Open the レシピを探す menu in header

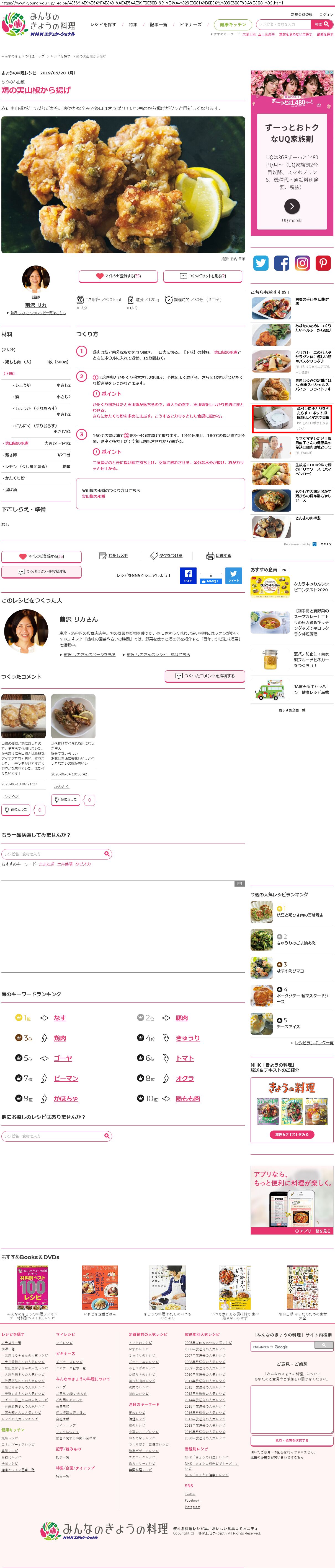tap(103, 24)
